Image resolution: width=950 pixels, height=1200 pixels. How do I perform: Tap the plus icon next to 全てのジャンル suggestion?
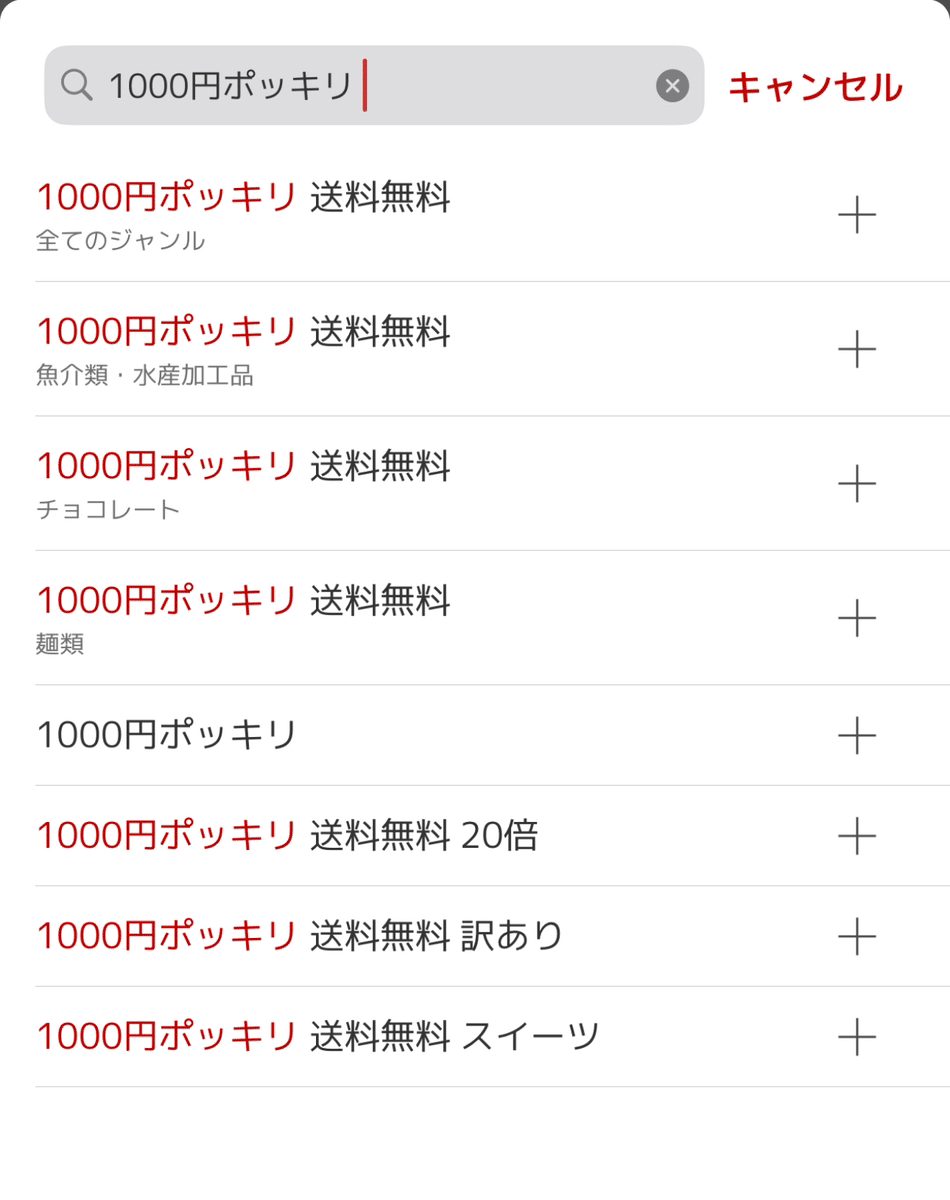(x=857, y=214)
